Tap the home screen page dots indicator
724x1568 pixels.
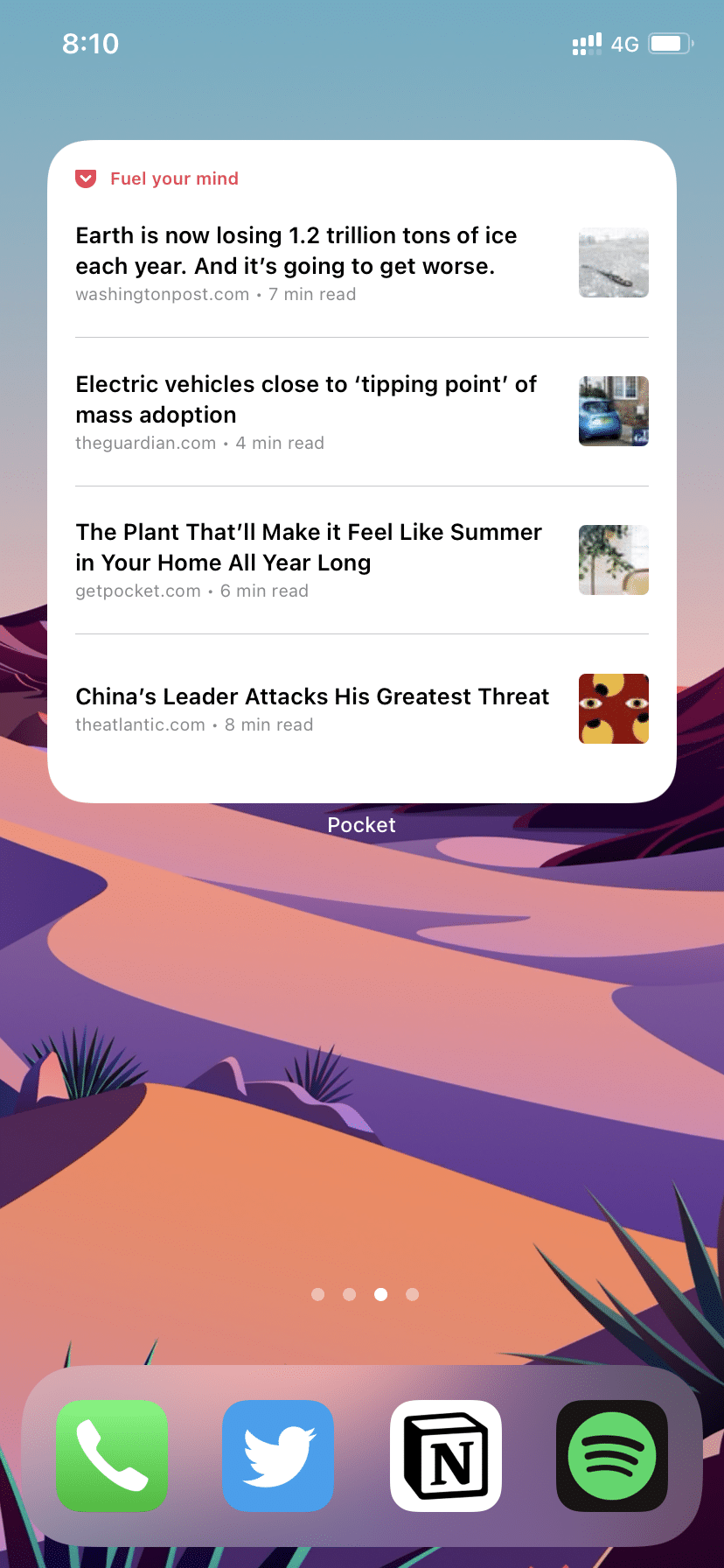pos(365,1294)
